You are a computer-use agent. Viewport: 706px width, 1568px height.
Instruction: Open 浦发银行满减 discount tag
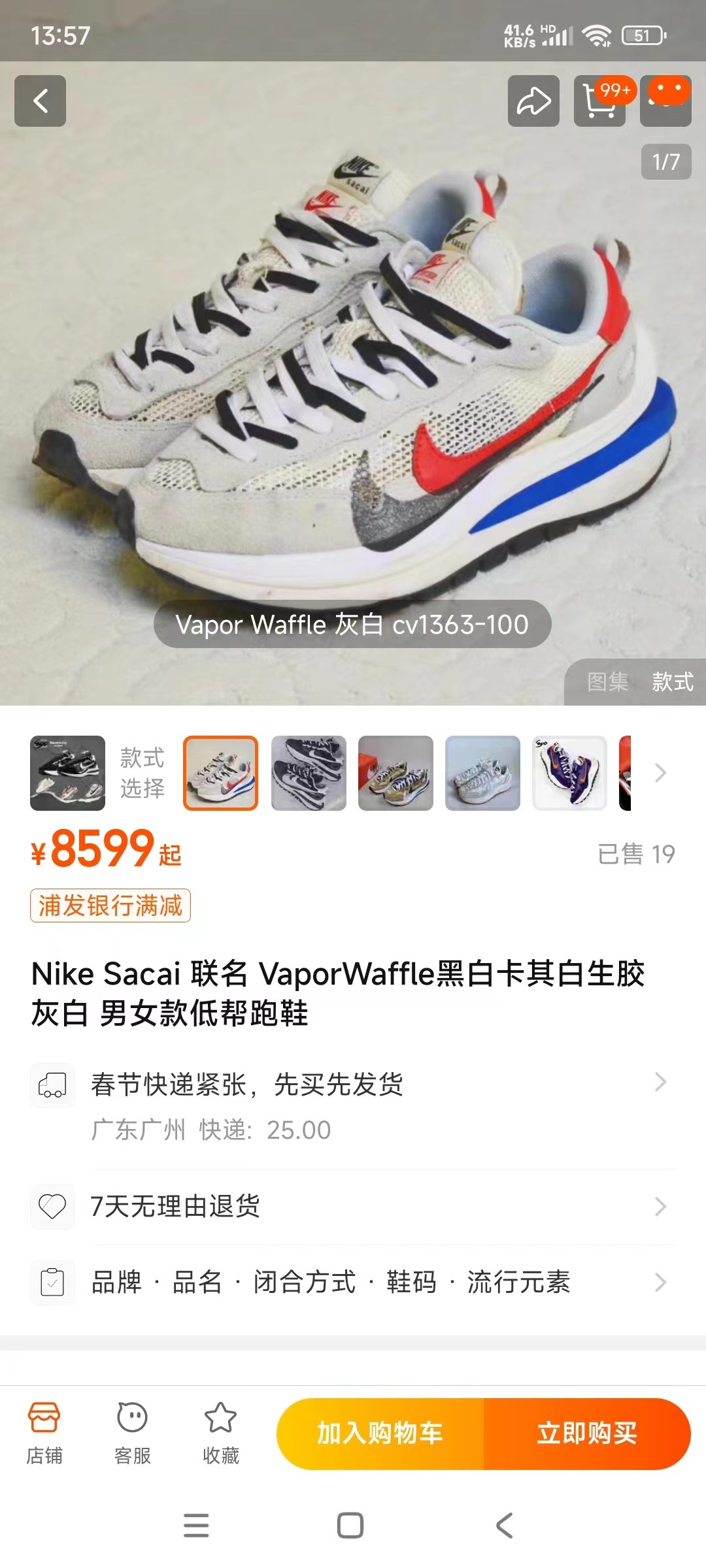110,906
